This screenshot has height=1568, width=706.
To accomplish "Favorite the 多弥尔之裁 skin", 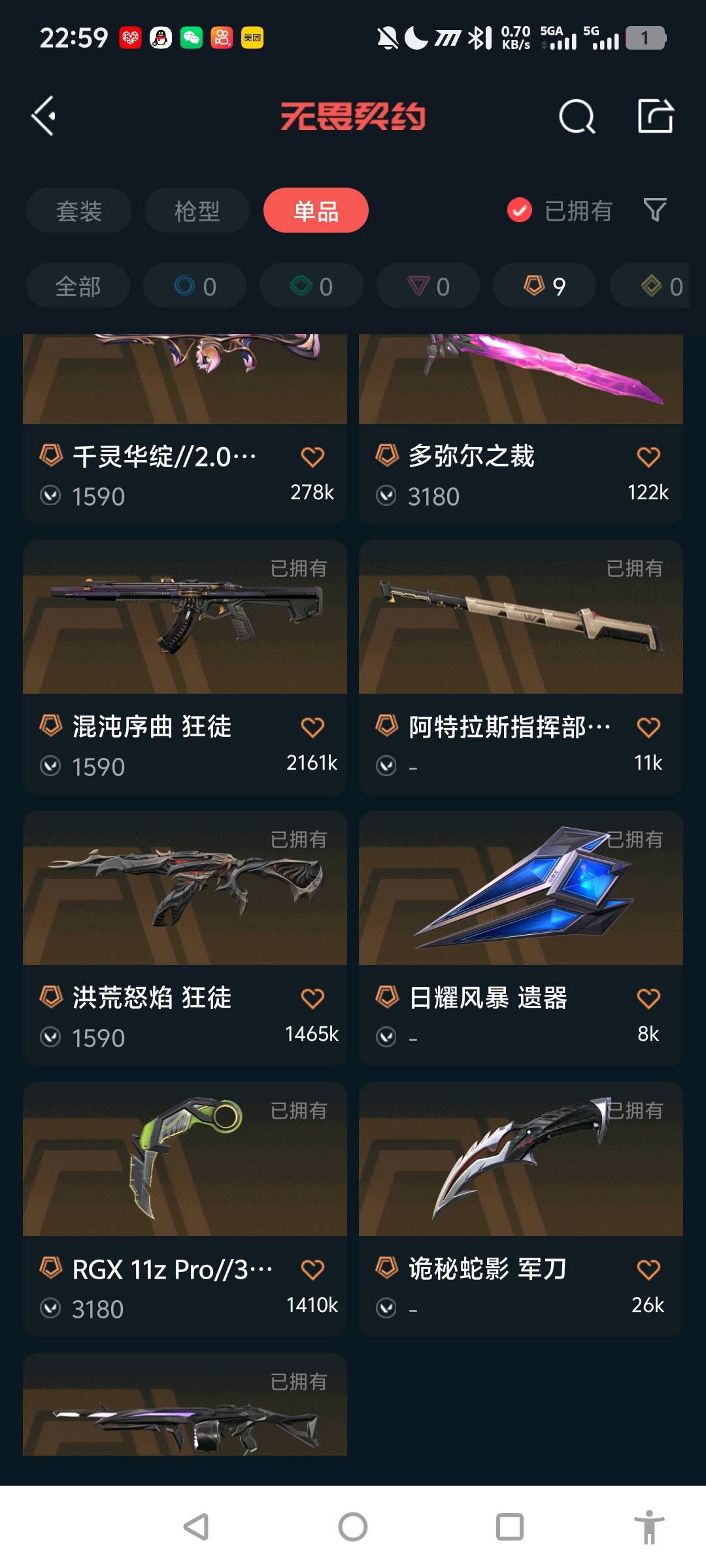I will pos(648,457).
